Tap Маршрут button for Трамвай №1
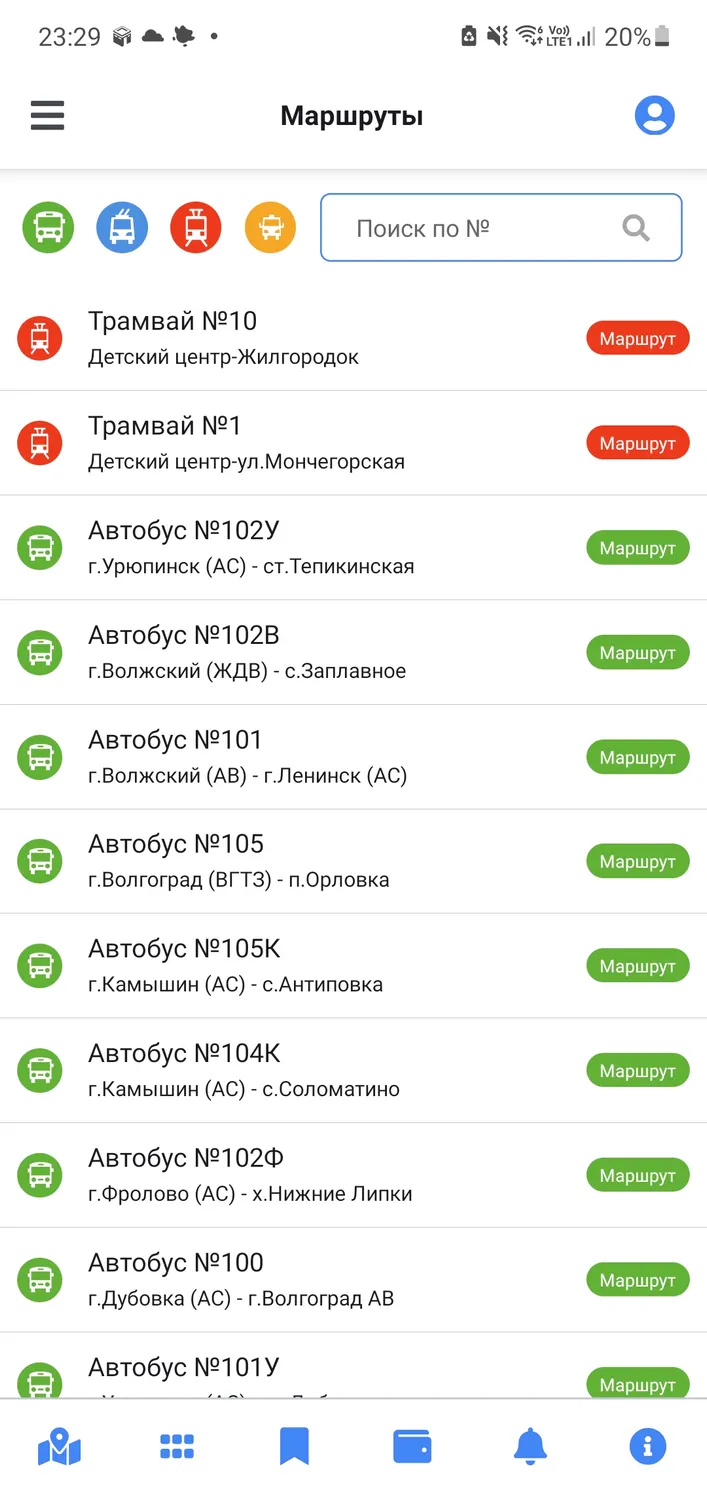The height and width of the screenshot is (1492, 707). pyautogui.click(x=638, y=443)
